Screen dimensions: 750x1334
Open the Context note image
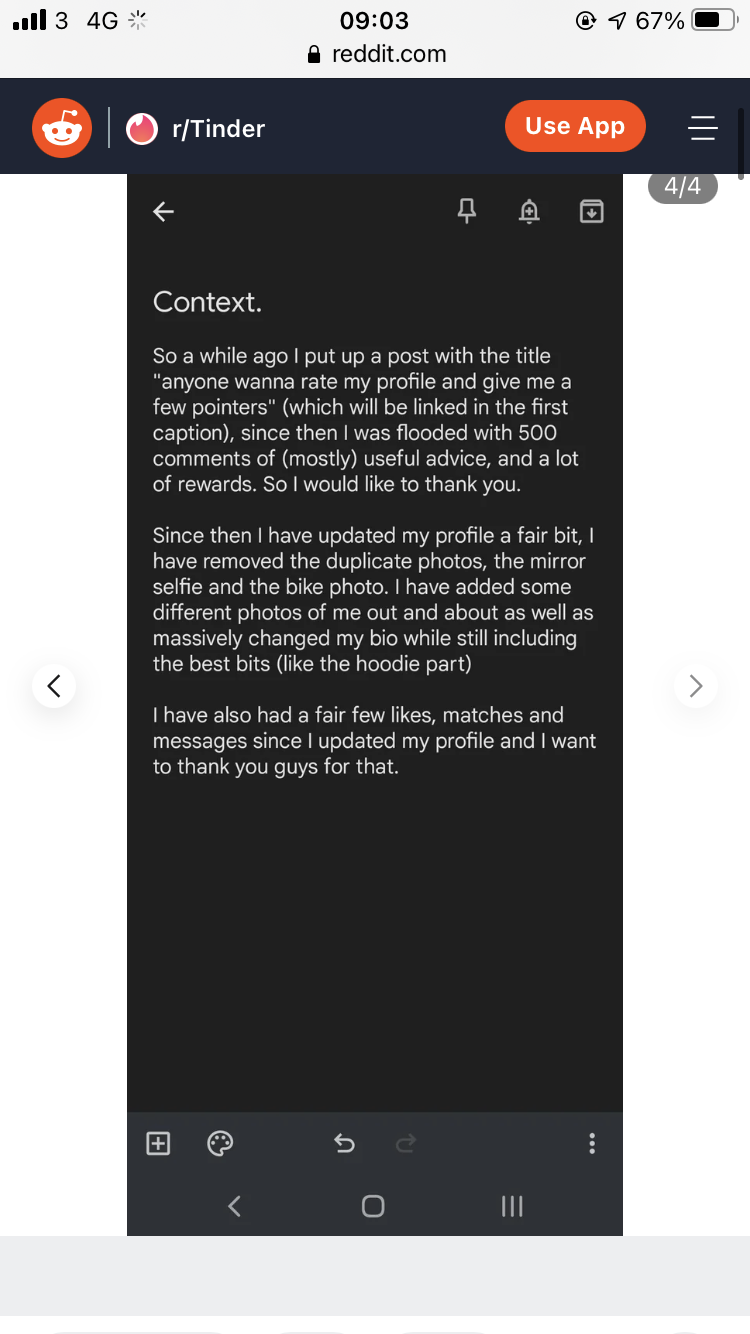(x=375, y=705)
